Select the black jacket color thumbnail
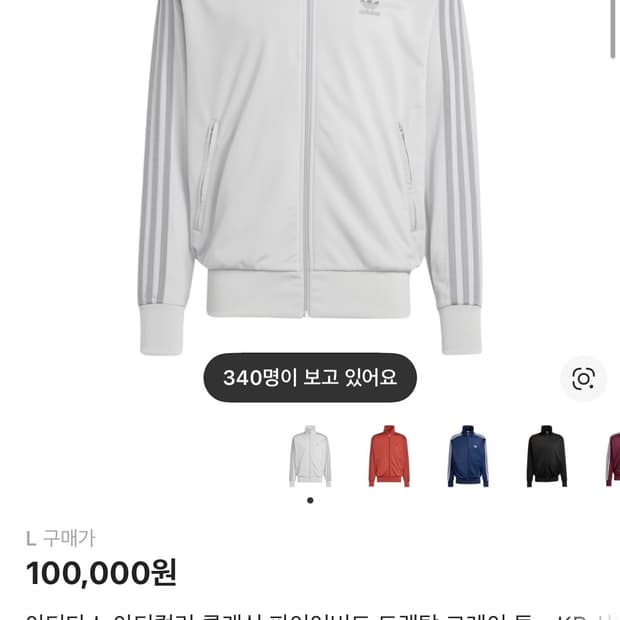The height and width of the screenshot is (620, 620). (x=547, y=456)
